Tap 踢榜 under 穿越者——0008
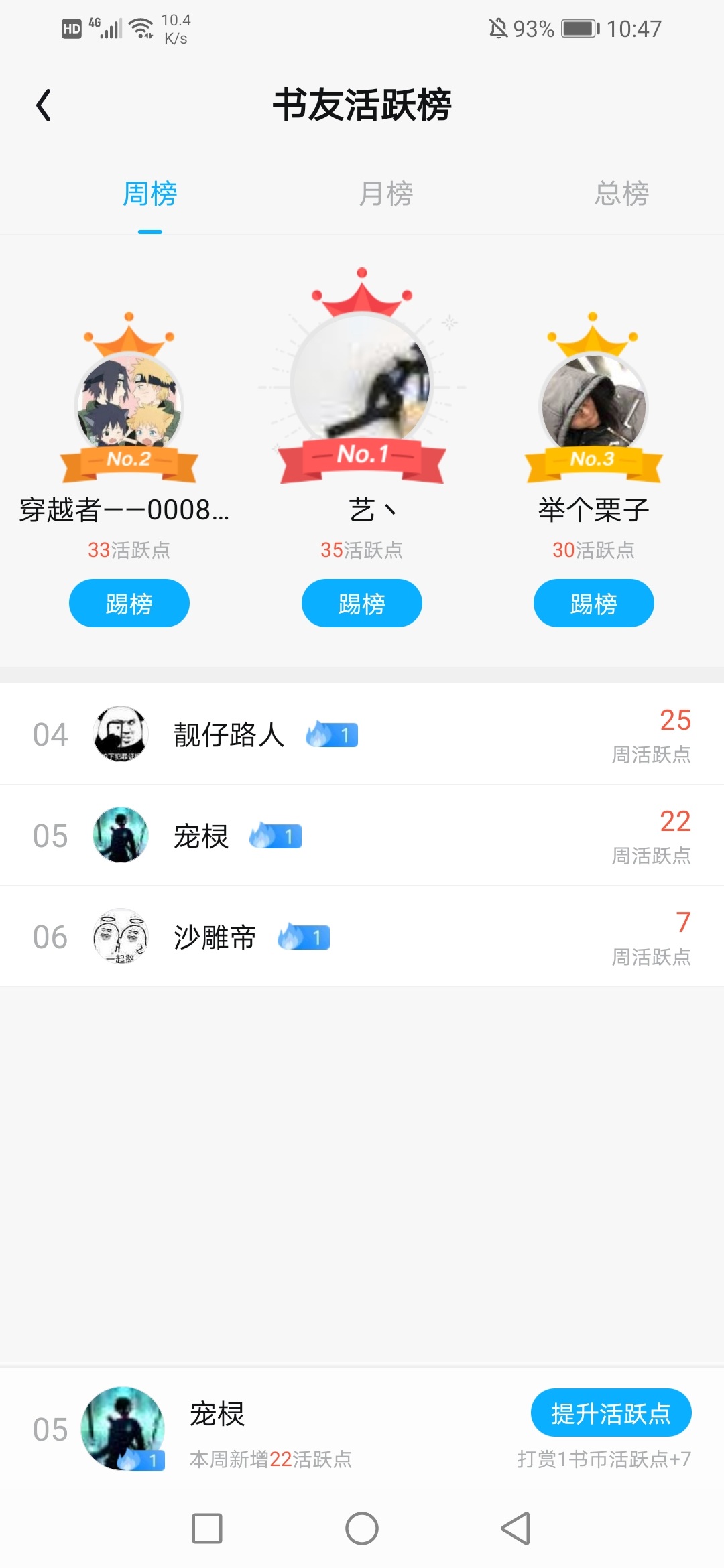724x1568 pixels. point(129,603)
